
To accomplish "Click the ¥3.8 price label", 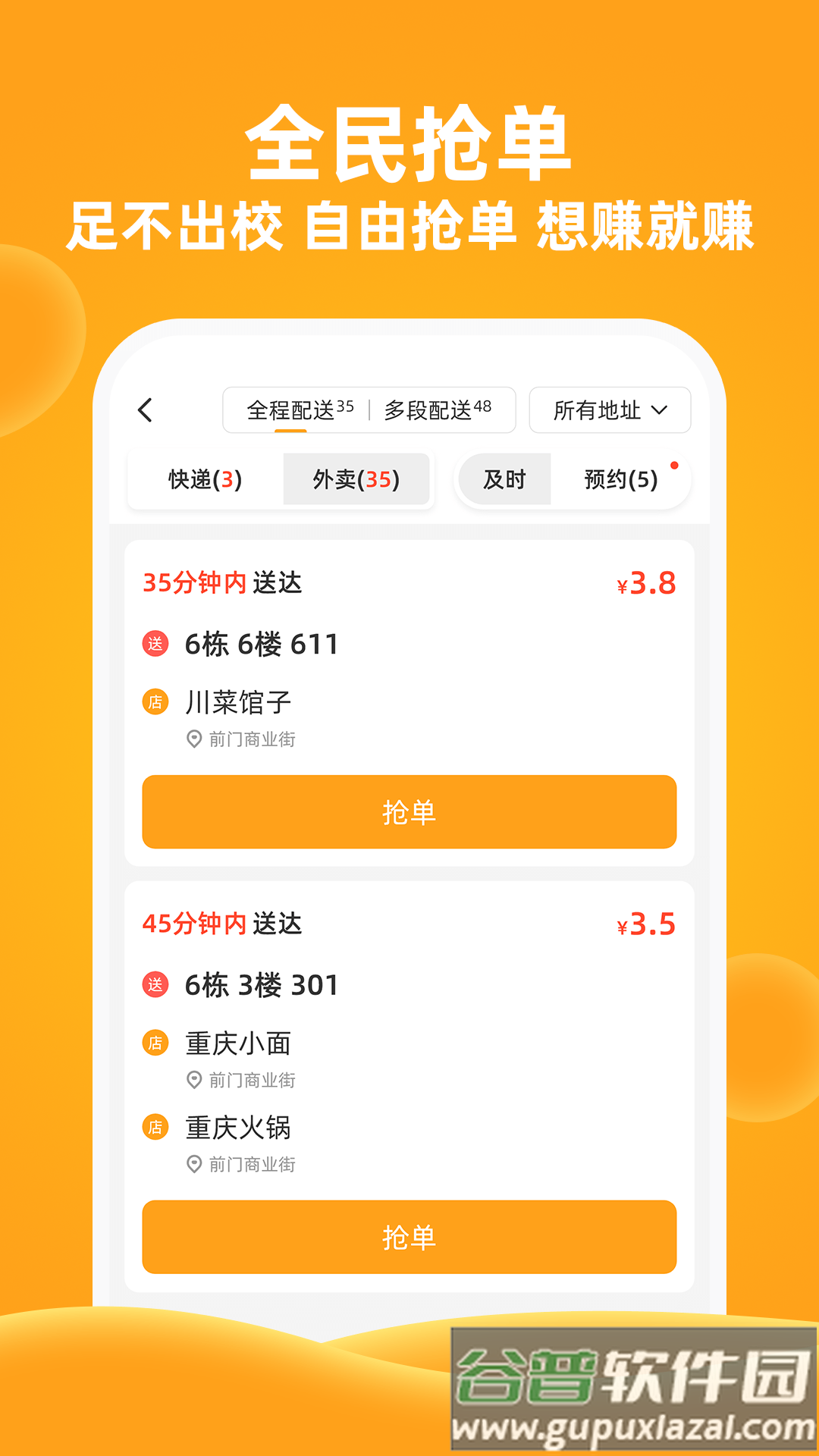I will pos(645,584).
